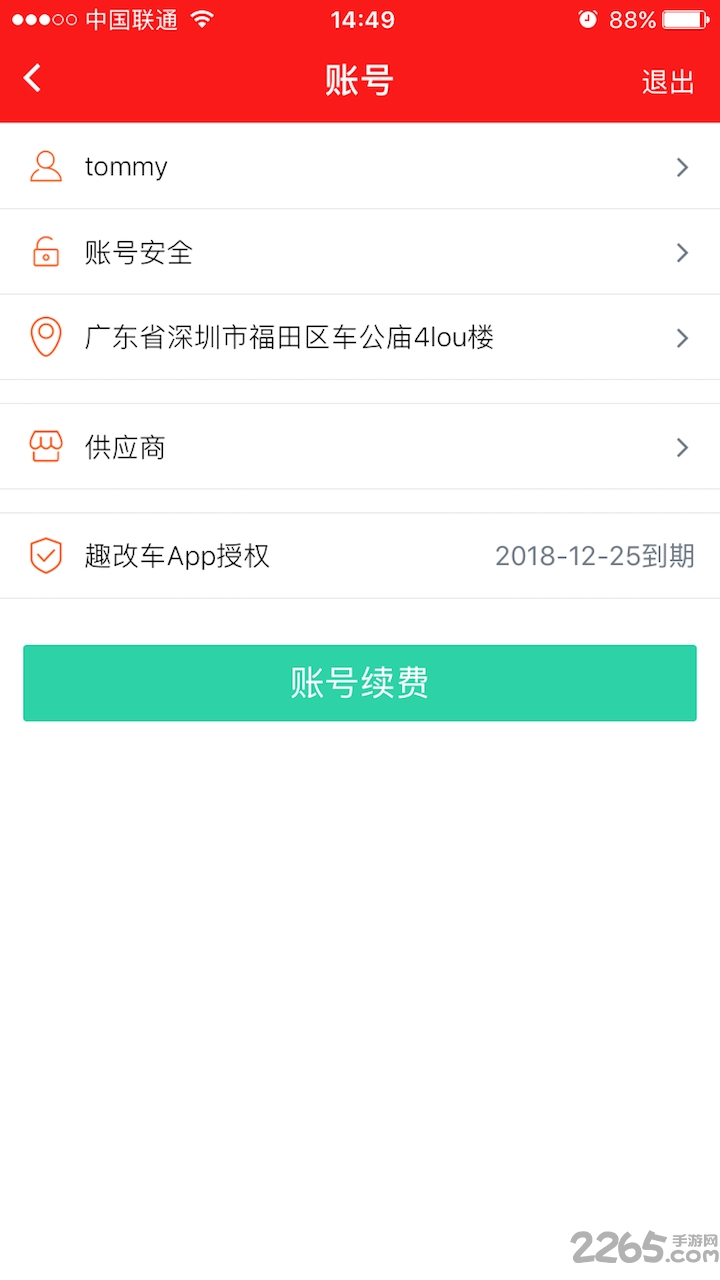Viewport: 720px width, 1280px height.
Task: Select the 账号安全 menu entry
Action: coord(139,252)
